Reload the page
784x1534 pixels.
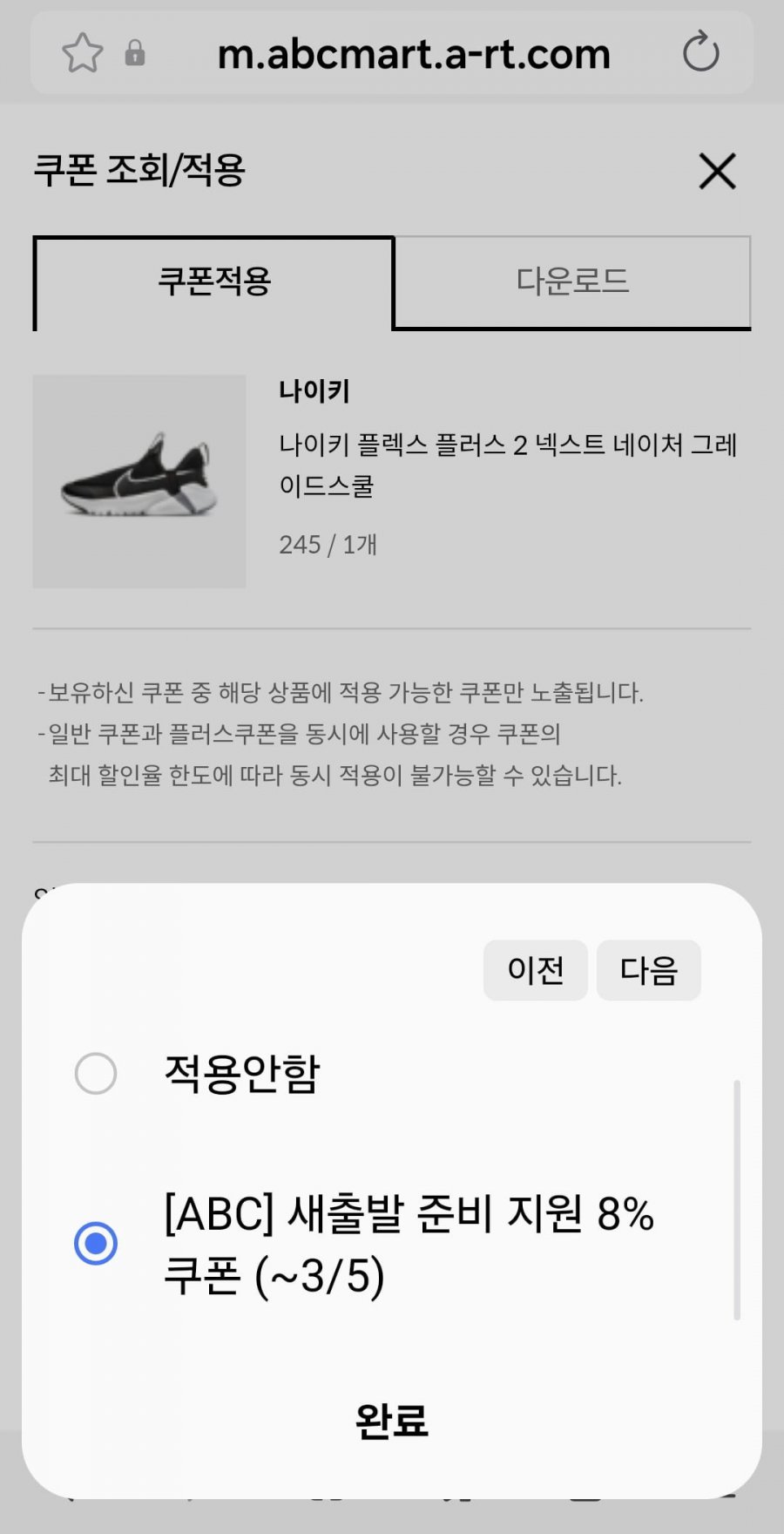(x=700, y=52)
